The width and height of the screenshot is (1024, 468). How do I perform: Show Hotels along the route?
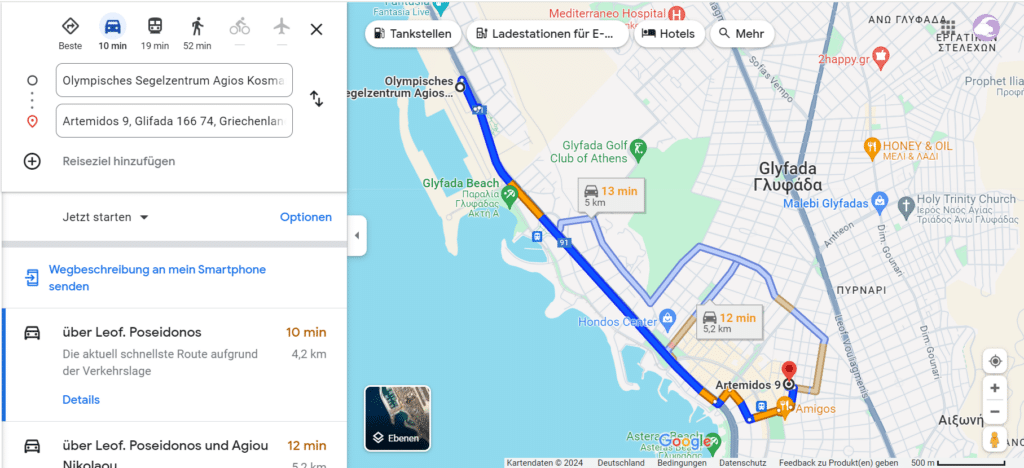[x=667, y=34]
